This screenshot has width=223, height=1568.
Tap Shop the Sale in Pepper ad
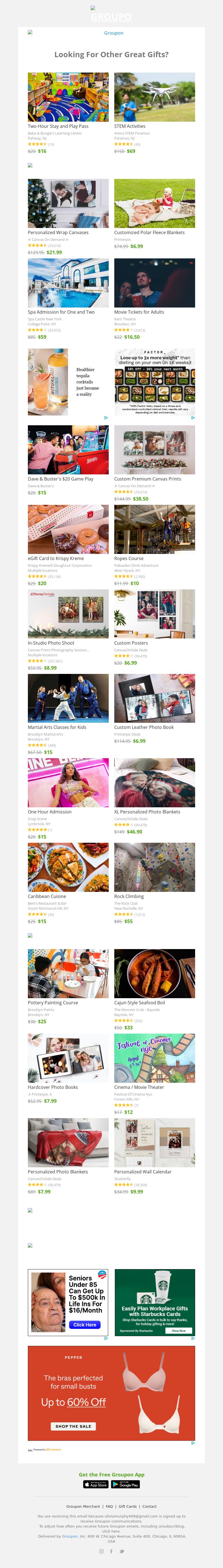tap(73, 1426)
